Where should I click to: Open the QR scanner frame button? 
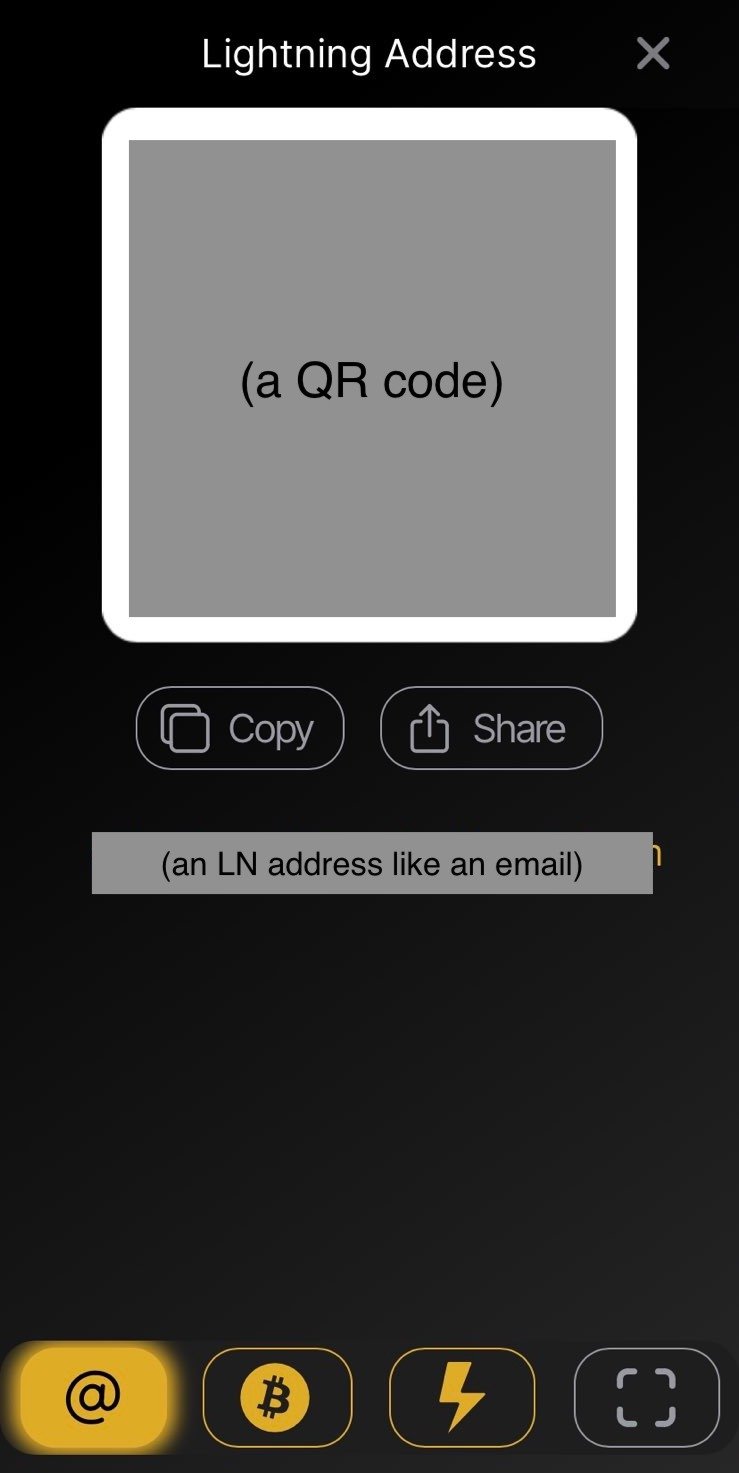646,1397
